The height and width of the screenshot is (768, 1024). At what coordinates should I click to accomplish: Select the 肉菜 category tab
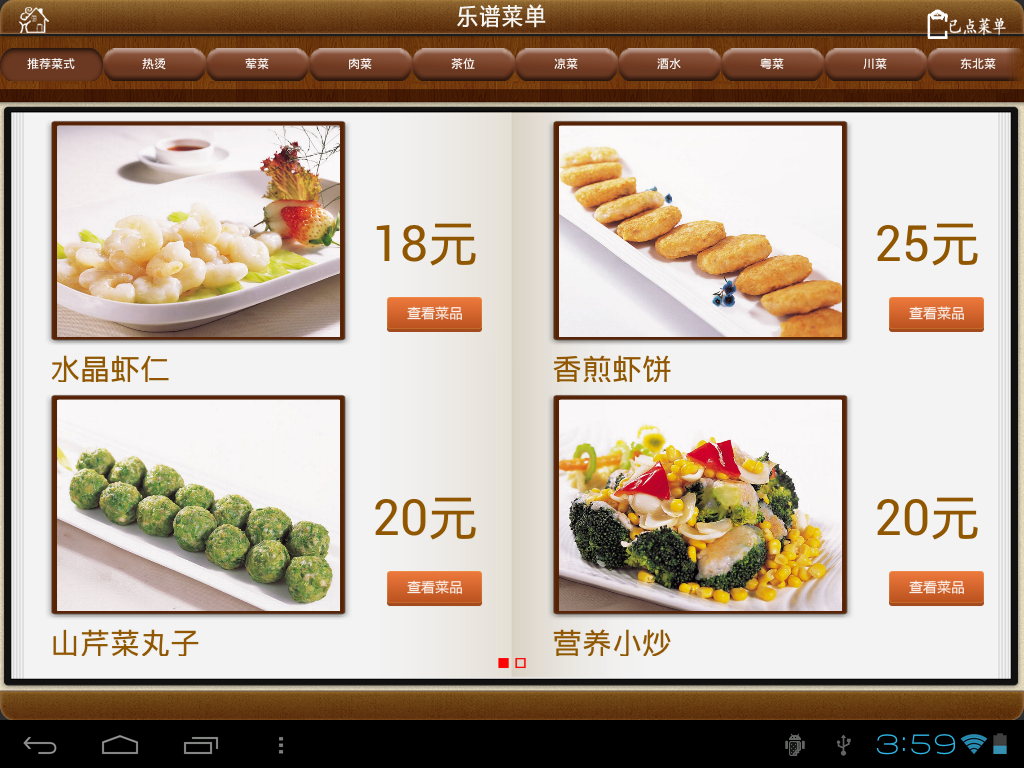pos(360,64)
